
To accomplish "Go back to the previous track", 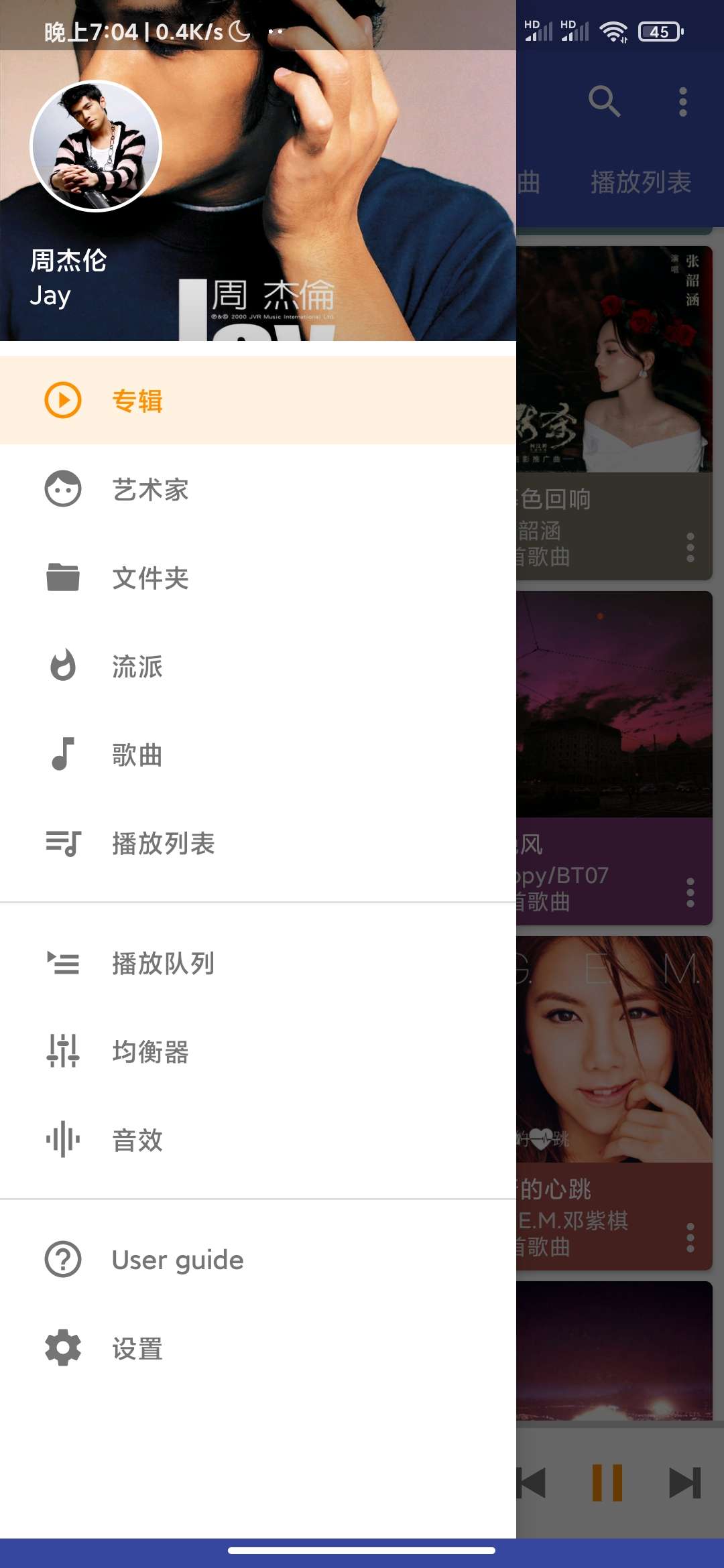I will (x=533, y=1482).
